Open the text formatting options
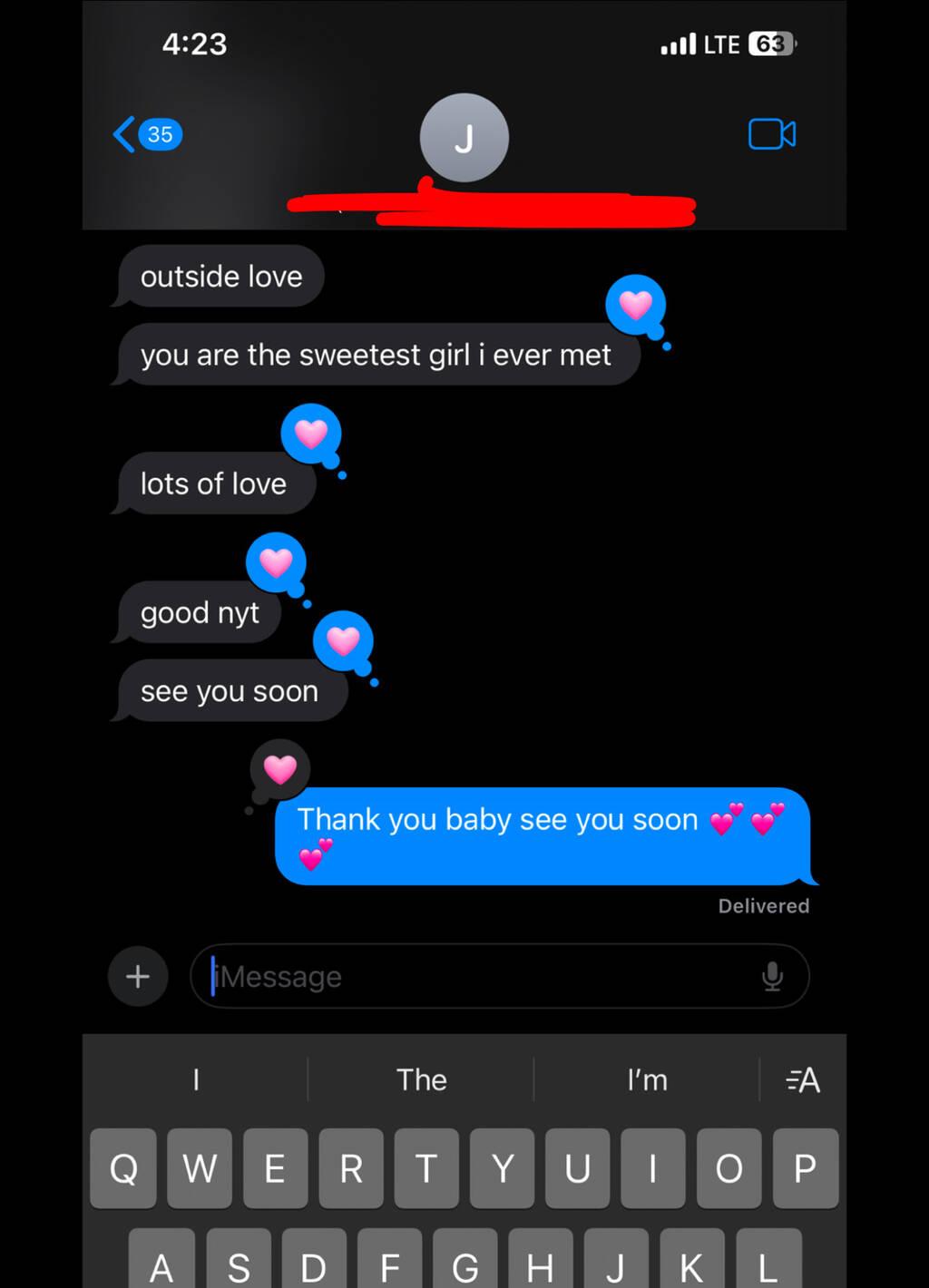The height and width of the screenshot is (1288, 929). click(x=803, y=1079)
